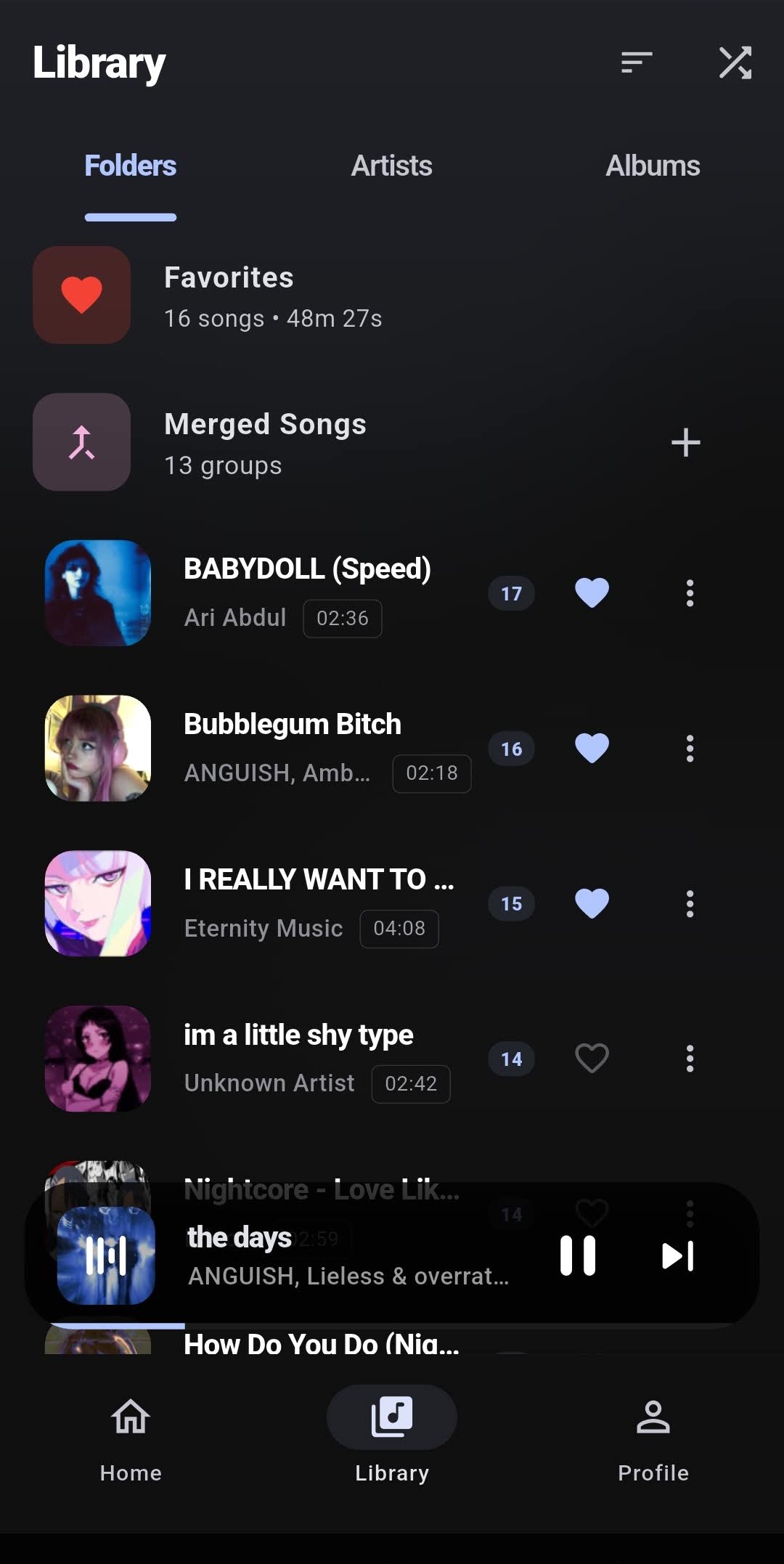The image size is (784, 1564).
Task: Open the Home icon
Action: pyautogui.click(x=131, y=1417)
